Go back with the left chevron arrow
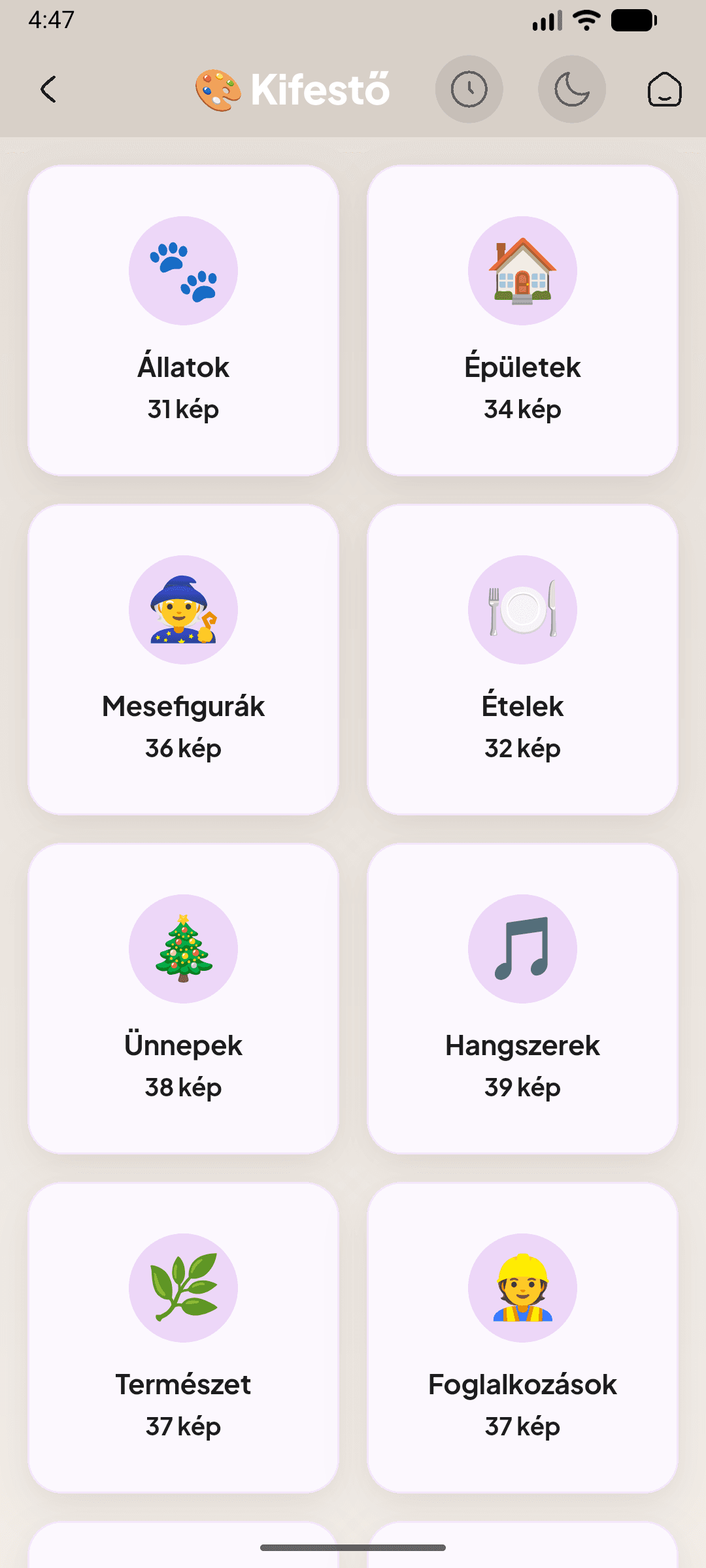Image resolution: width=706 pixels, height=1568 pixels. point(48,90)
